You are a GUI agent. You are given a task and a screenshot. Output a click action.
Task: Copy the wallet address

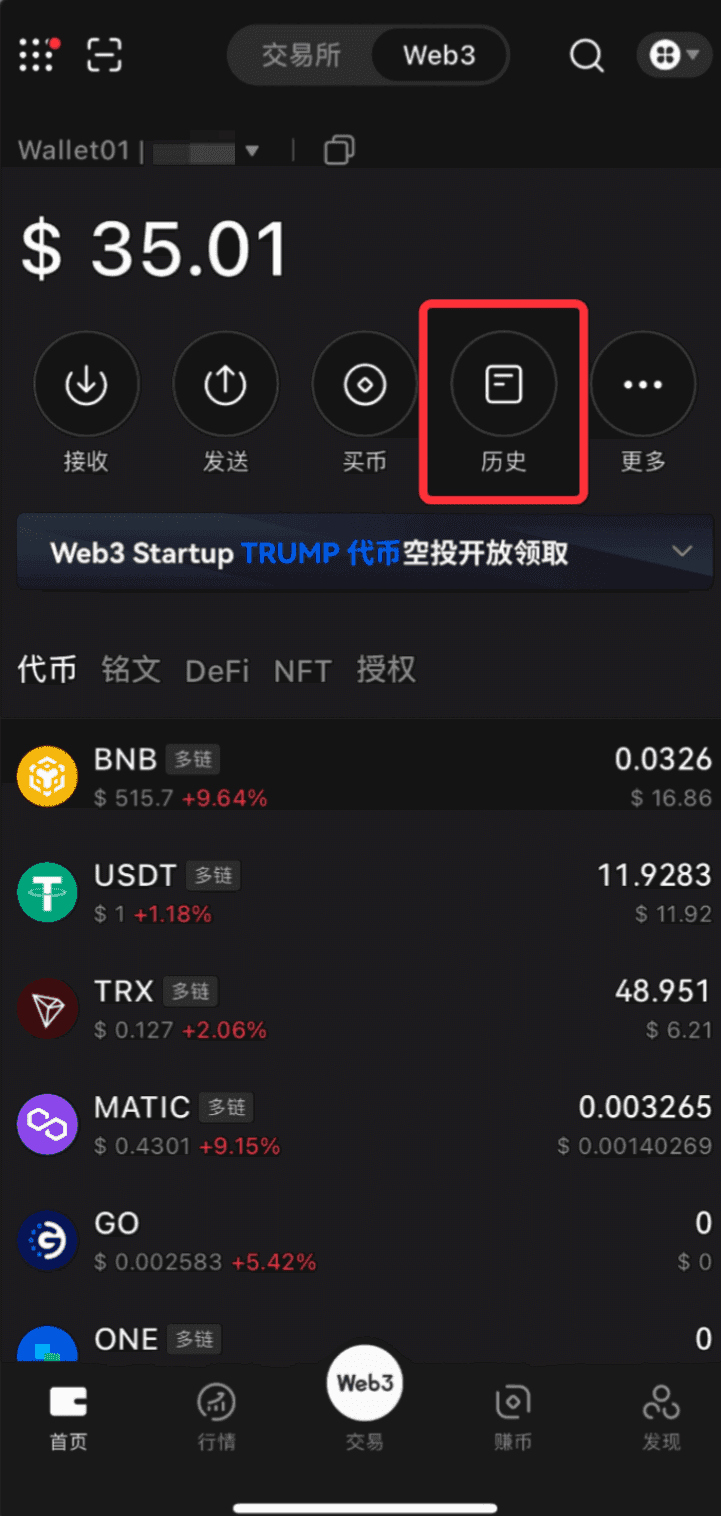pos(339,151)
